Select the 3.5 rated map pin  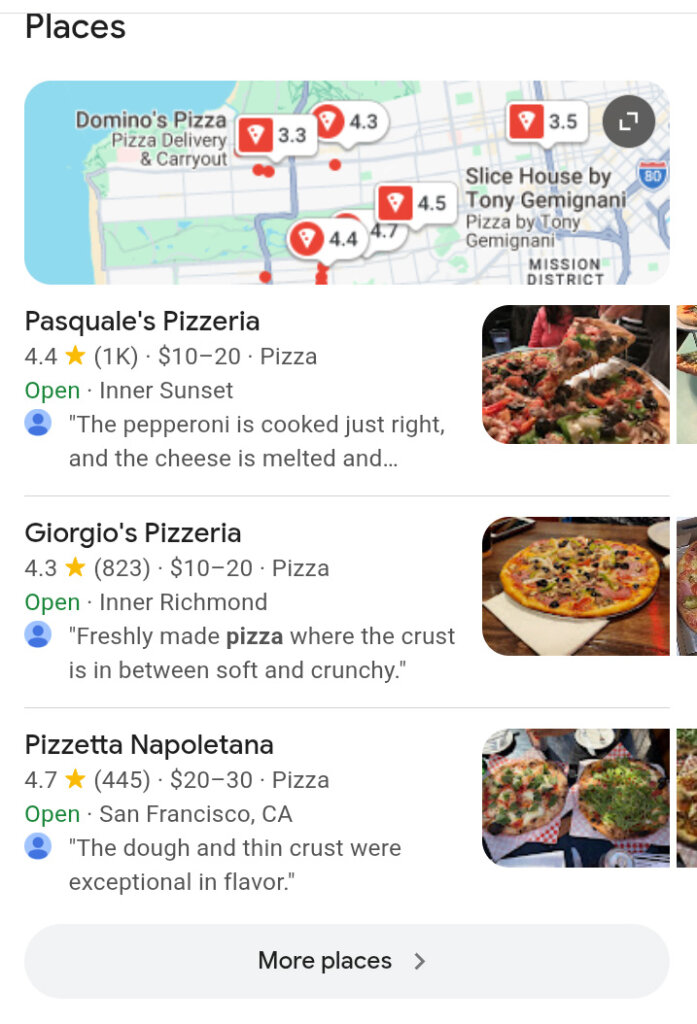545,122
